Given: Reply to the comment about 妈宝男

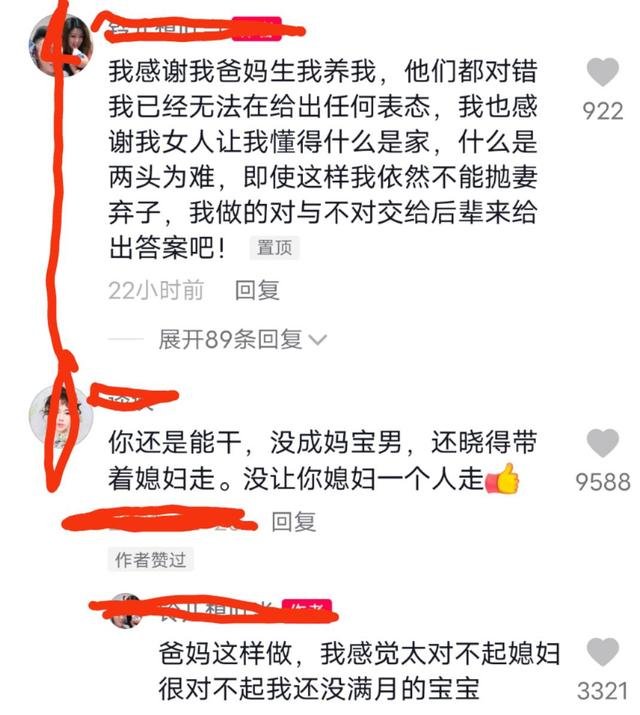Looking at the screenshot, I should (x=294, y=520).
